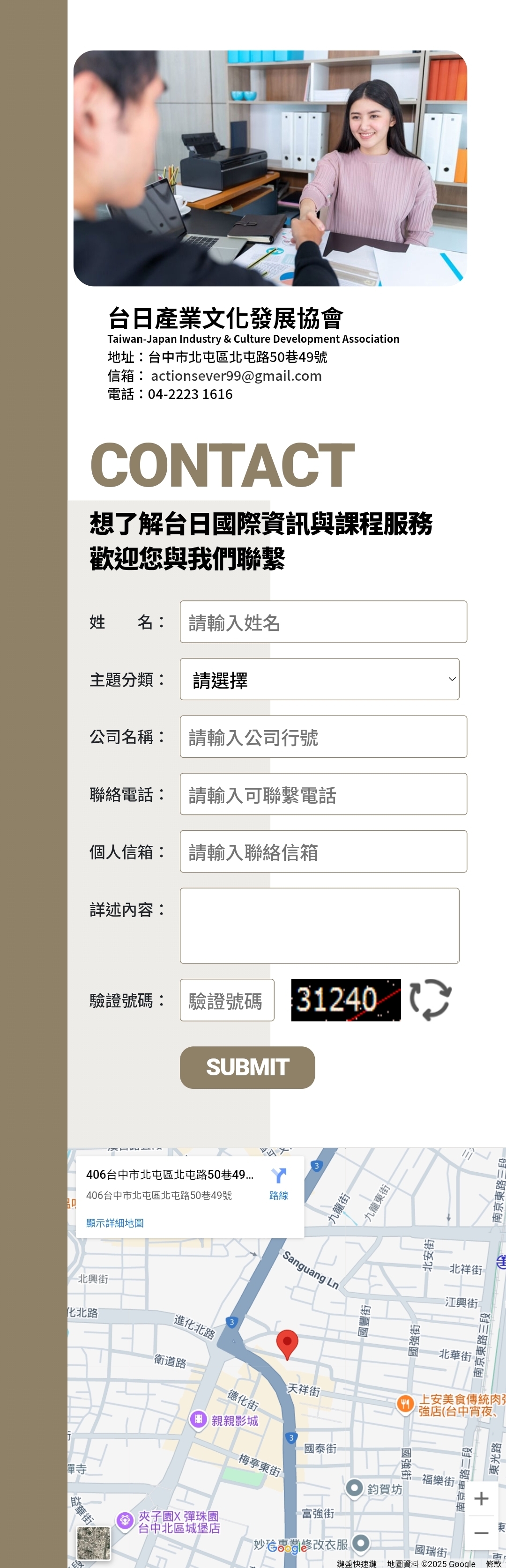Zoom out on the map
Screen dimensions: 506x1568
point(481,1533)
